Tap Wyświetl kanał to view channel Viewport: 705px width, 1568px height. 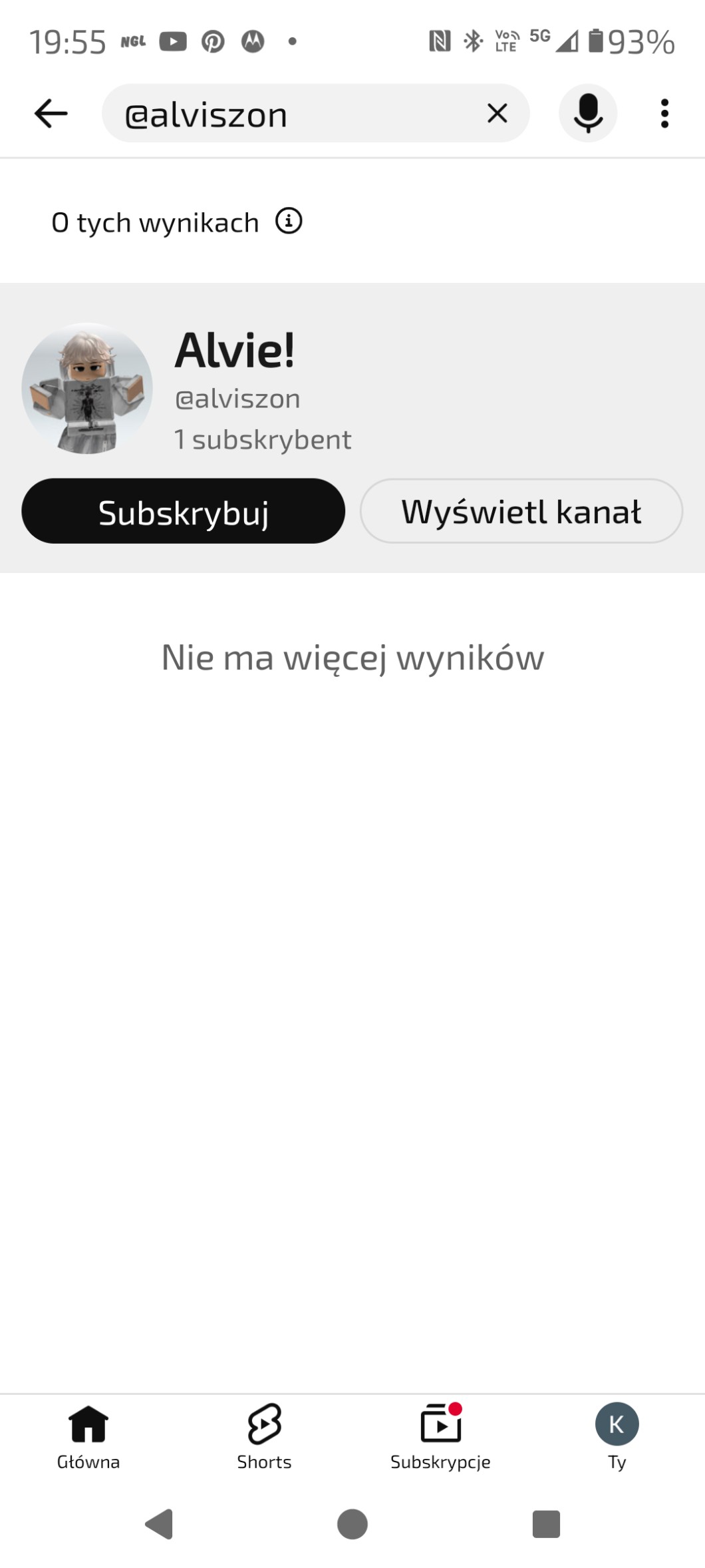[521, 511]
